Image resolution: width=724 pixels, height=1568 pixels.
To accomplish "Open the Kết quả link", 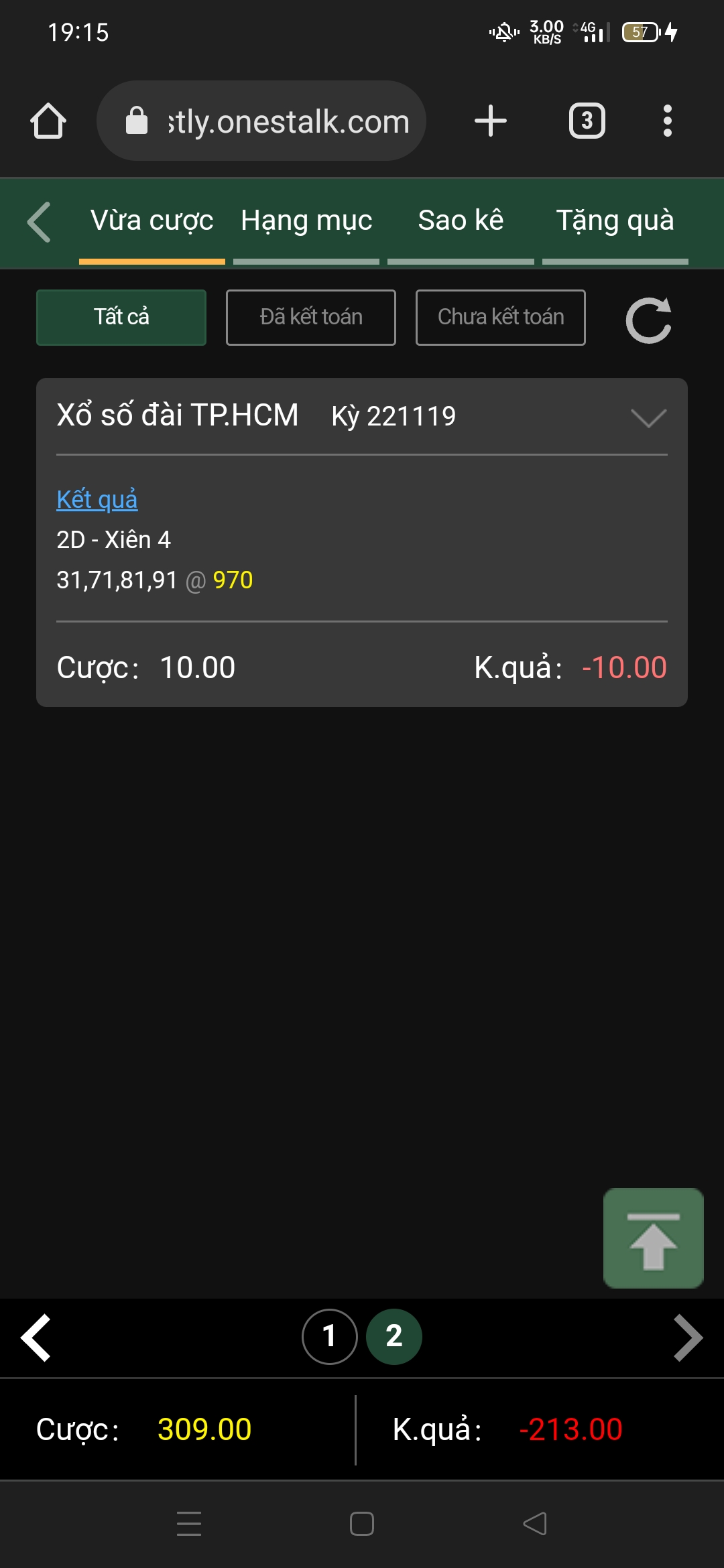I will point(97,500).
